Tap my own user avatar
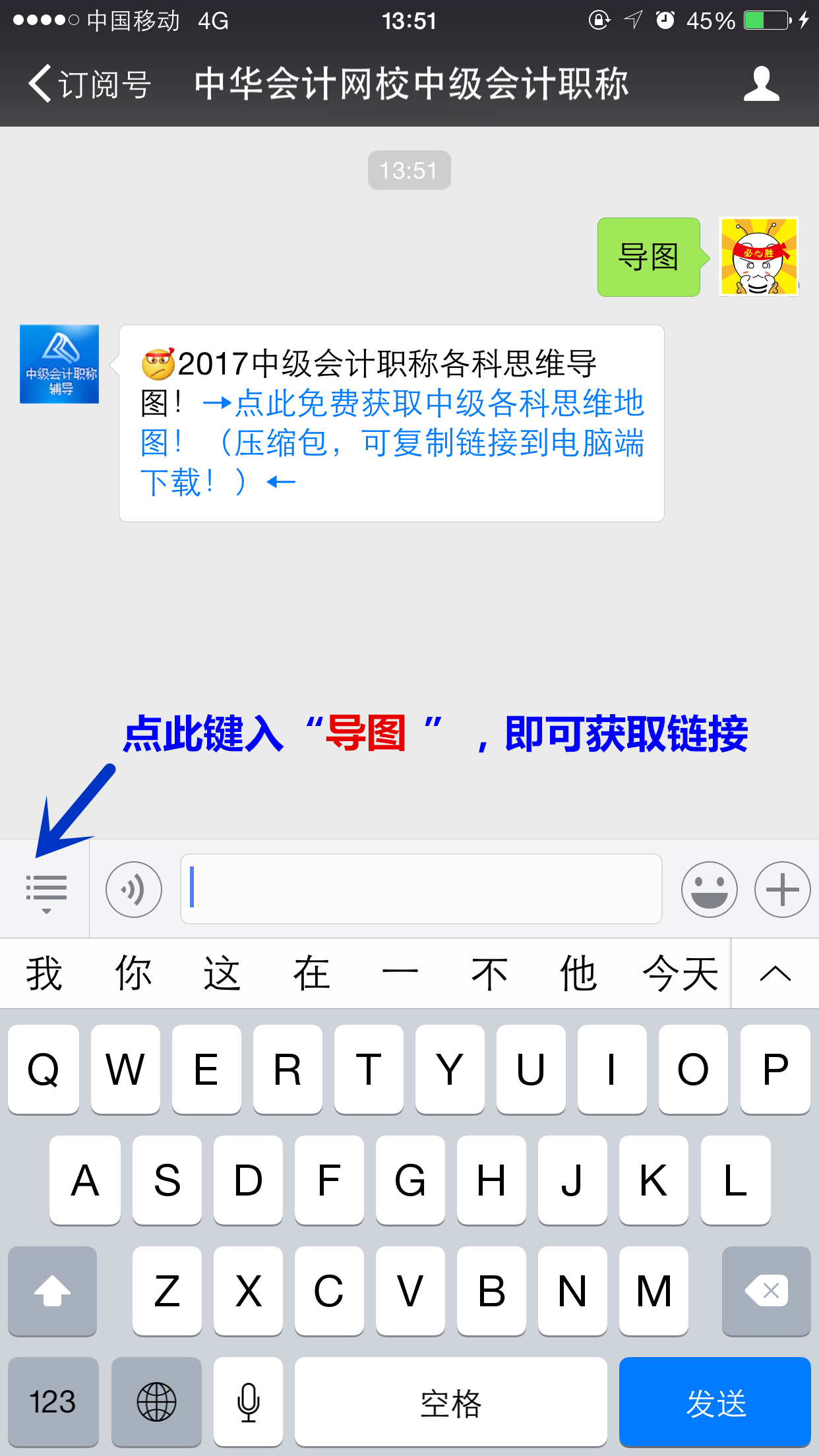Screen dimensions: 819x1456 [758, 257]
